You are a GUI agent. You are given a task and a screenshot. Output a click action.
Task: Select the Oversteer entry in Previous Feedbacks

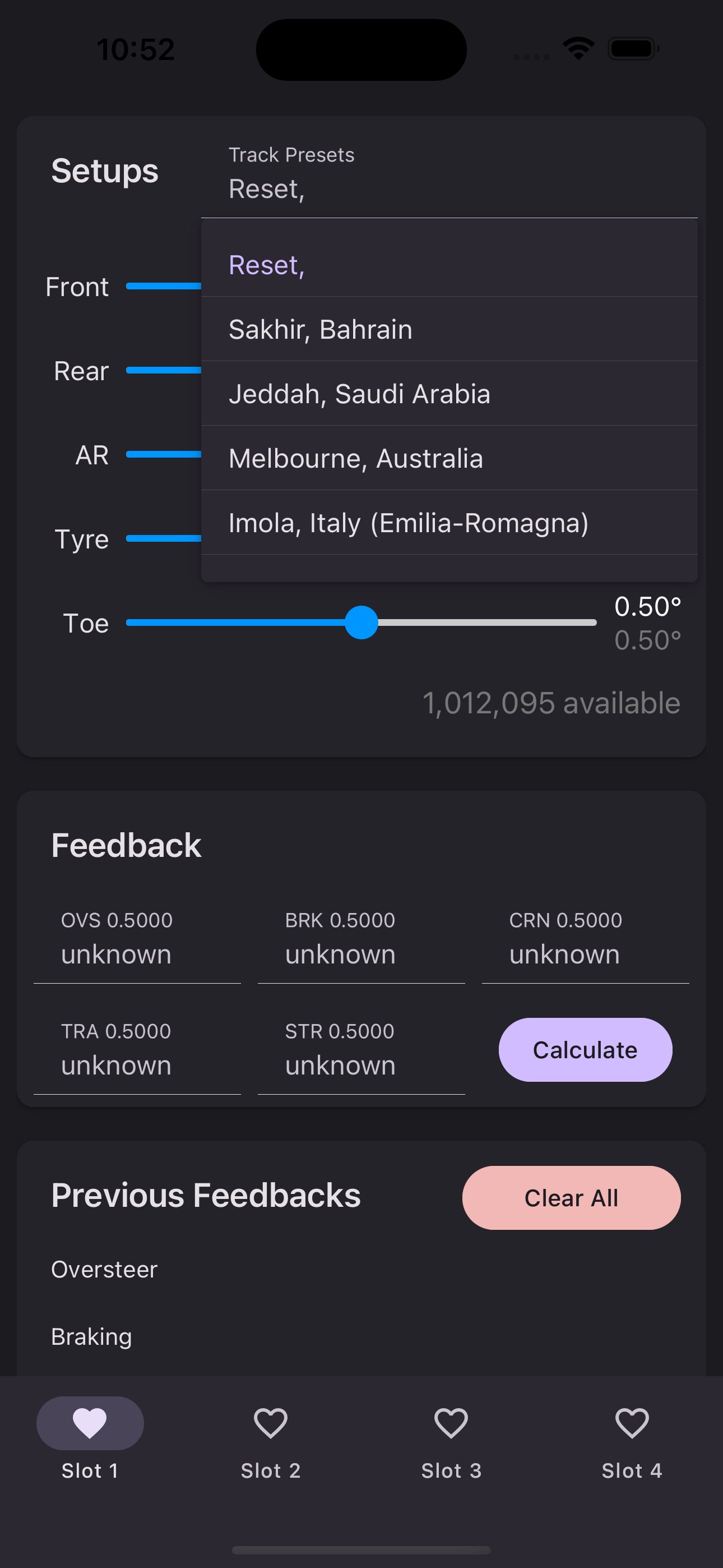105,1269
